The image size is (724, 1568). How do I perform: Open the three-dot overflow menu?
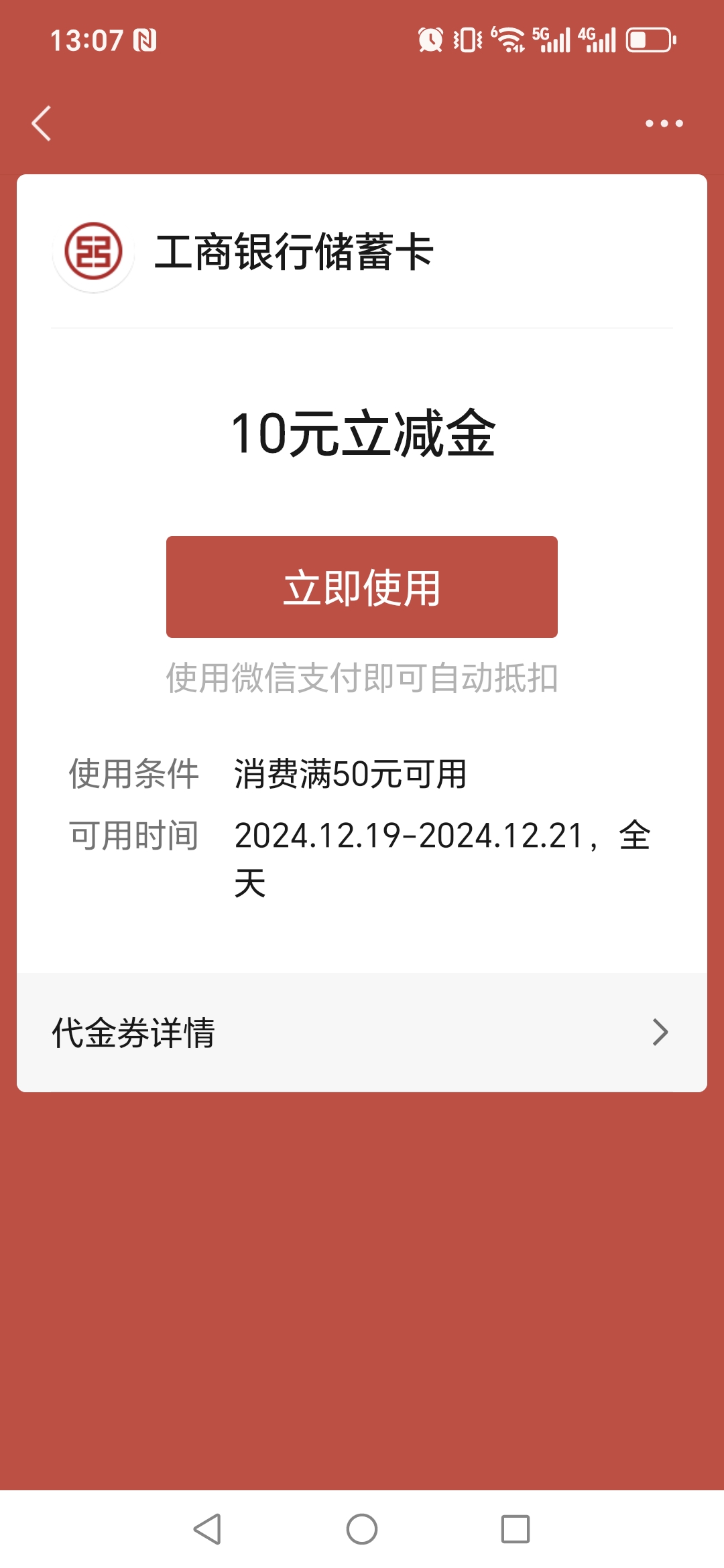click(664, 123)
